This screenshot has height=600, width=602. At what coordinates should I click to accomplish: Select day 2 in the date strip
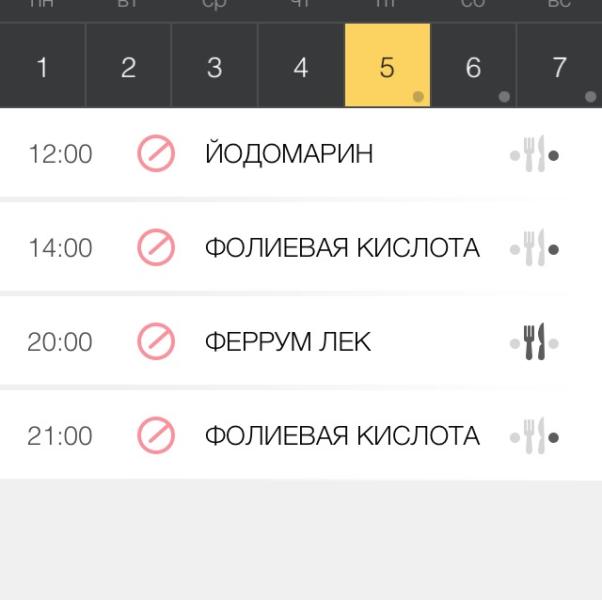[128, 67]
